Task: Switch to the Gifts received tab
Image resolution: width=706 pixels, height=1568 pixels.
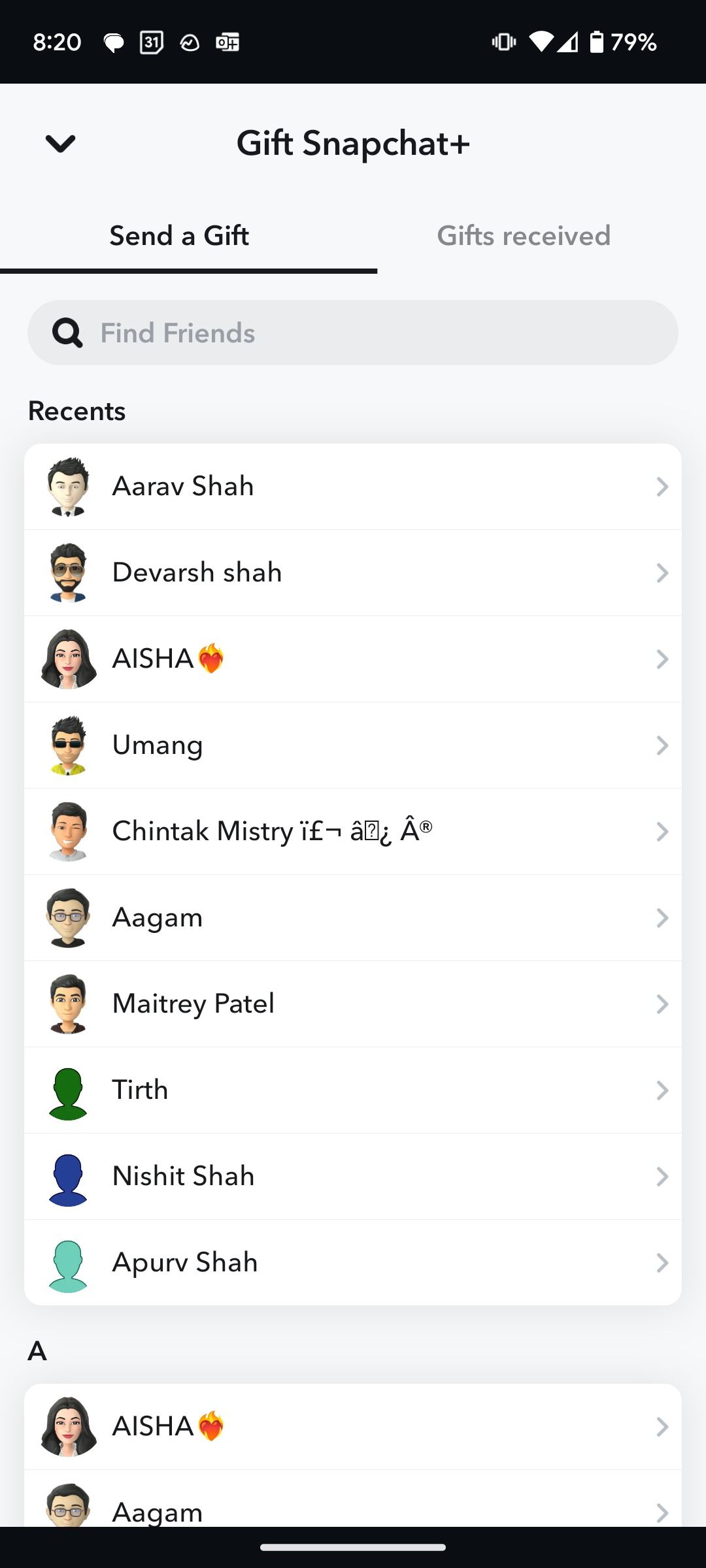Action: [x=524, y=236]
